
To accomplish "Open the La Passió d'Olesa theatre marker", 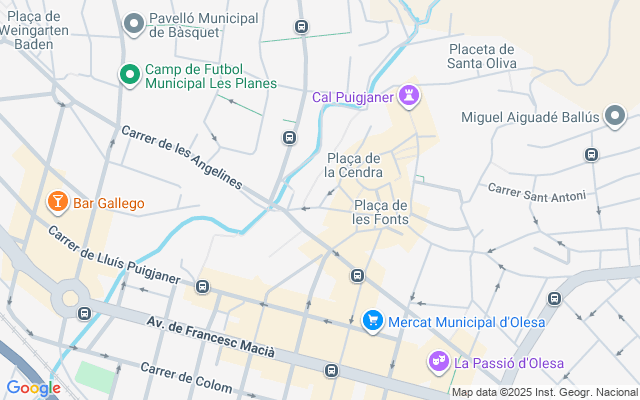I will pyautogui.click(x=438, y=362).
